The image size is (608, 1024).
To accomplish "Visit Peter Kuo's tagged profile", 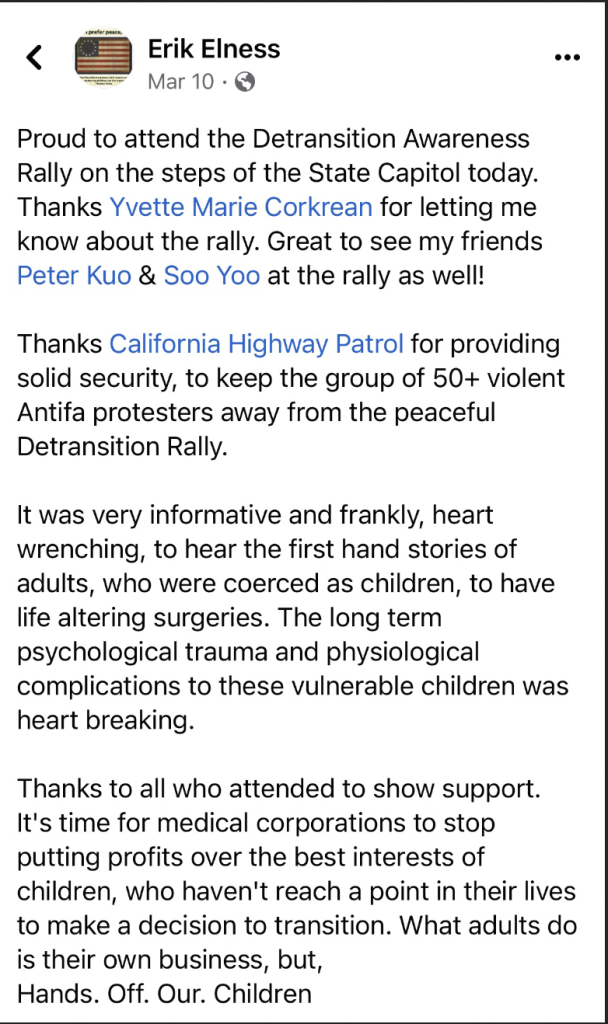I will click(x=74, y=275).
